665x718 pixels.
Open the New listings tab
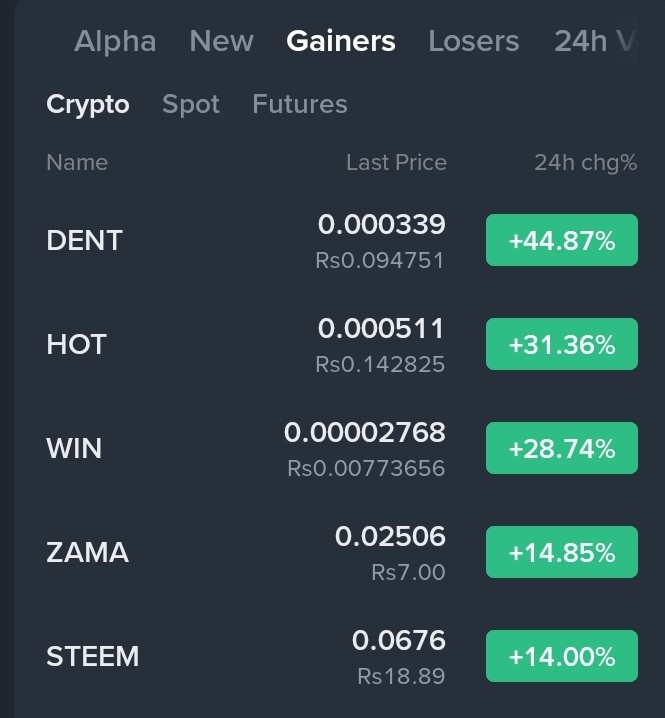221,42
